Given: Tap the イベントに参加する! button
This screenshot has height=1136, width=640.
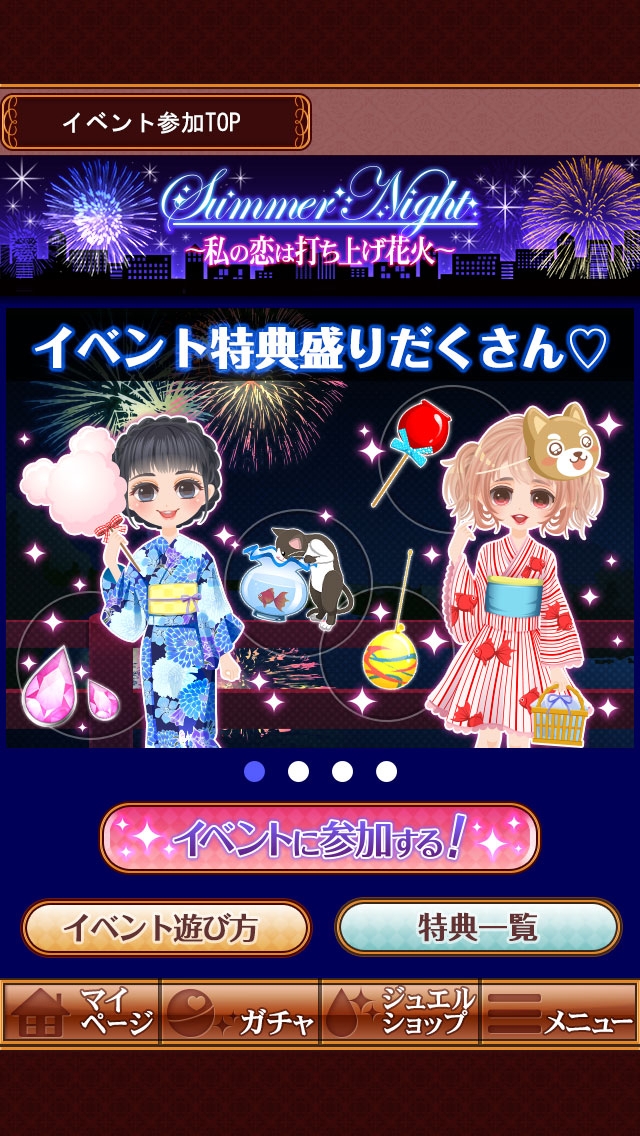Looking at the screenshot, I should [x=320, y=838].
